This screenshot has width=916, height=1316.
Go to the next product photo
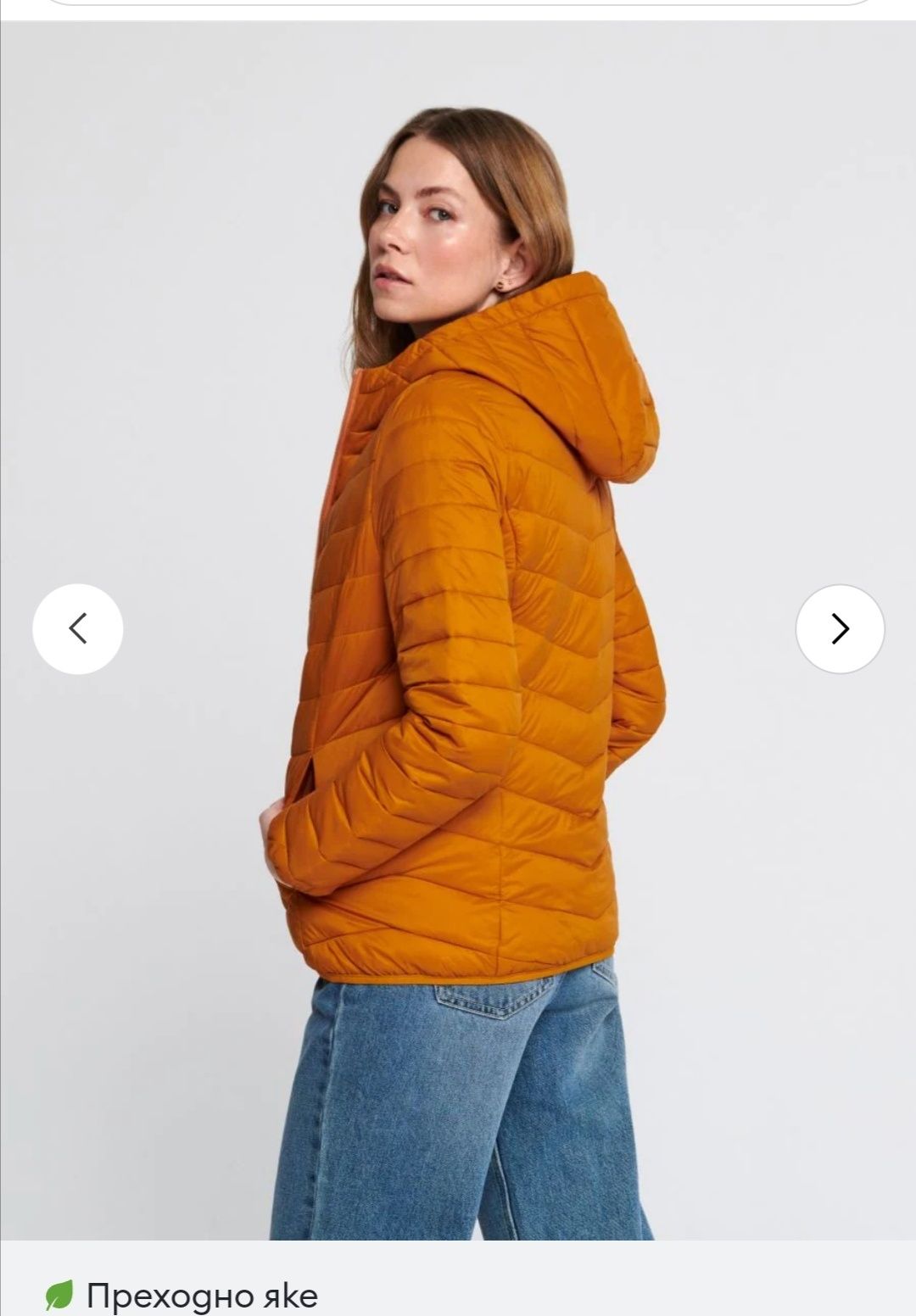pos(840,628)
